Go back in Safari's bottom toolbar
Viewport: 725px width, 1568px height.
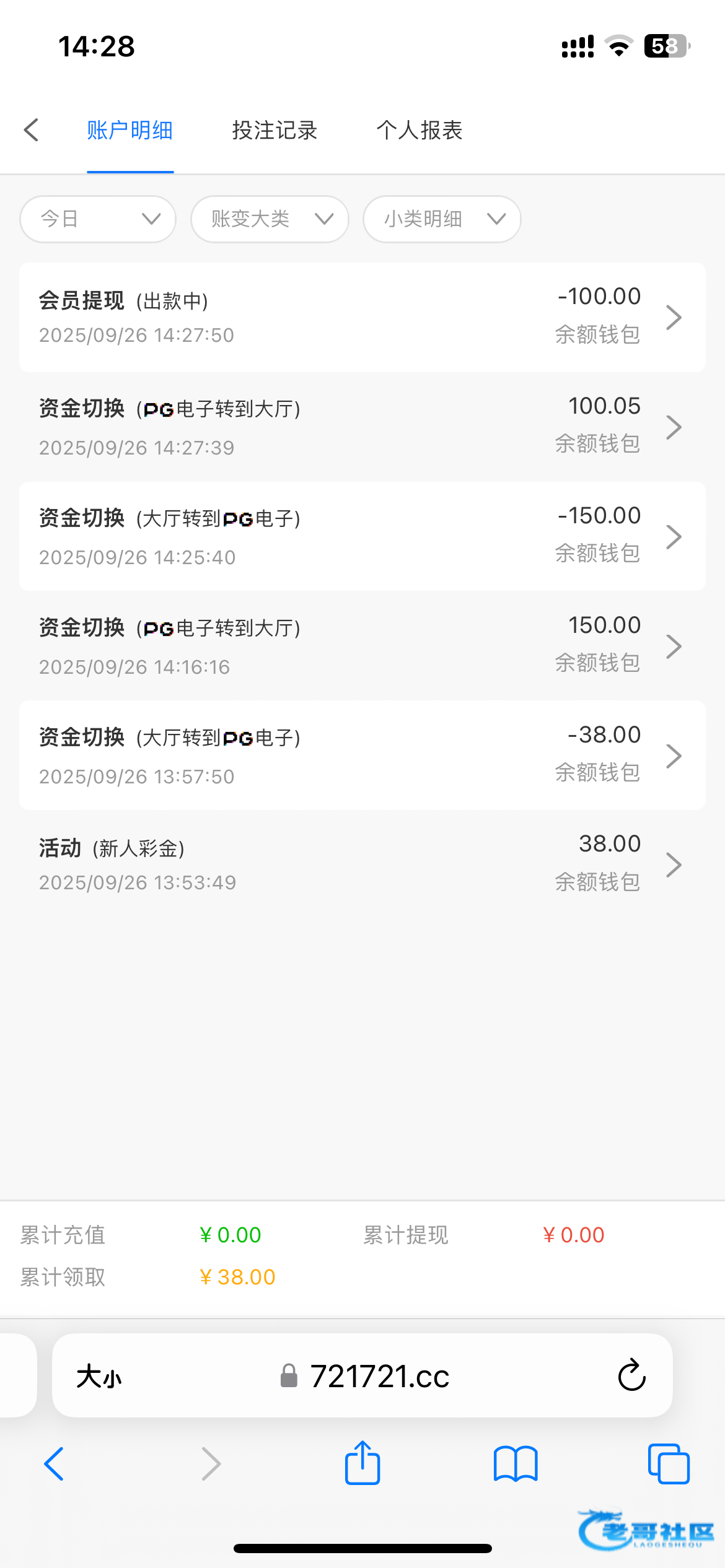[54, 1464]
